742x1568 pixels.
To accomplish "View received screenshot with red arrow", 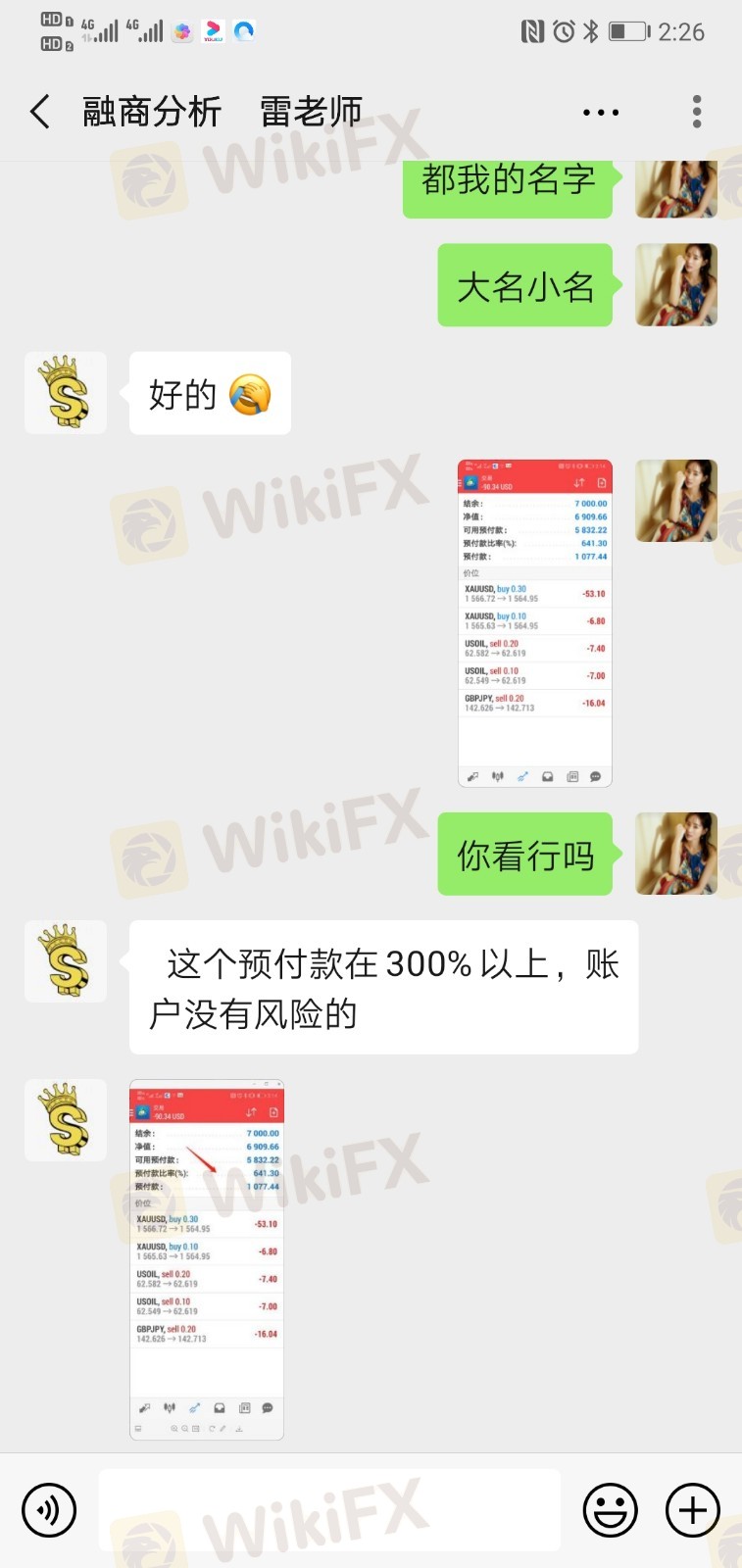I will (x=207, y=1259).
